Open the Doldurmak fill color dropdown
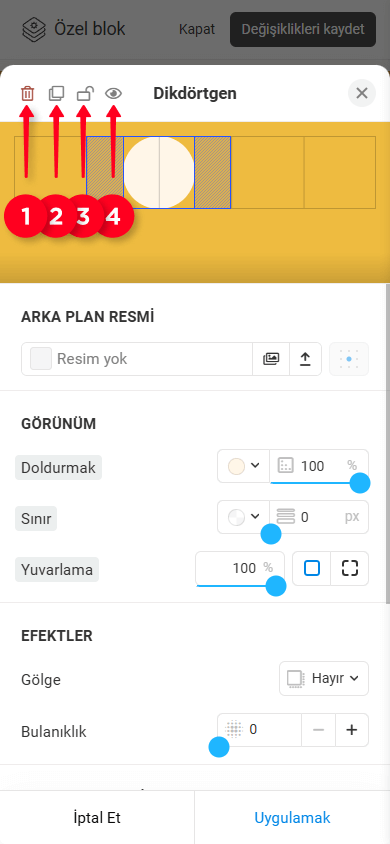Image resolution: width=390 pixels, height=844 pixels. [x=243, y=466]
